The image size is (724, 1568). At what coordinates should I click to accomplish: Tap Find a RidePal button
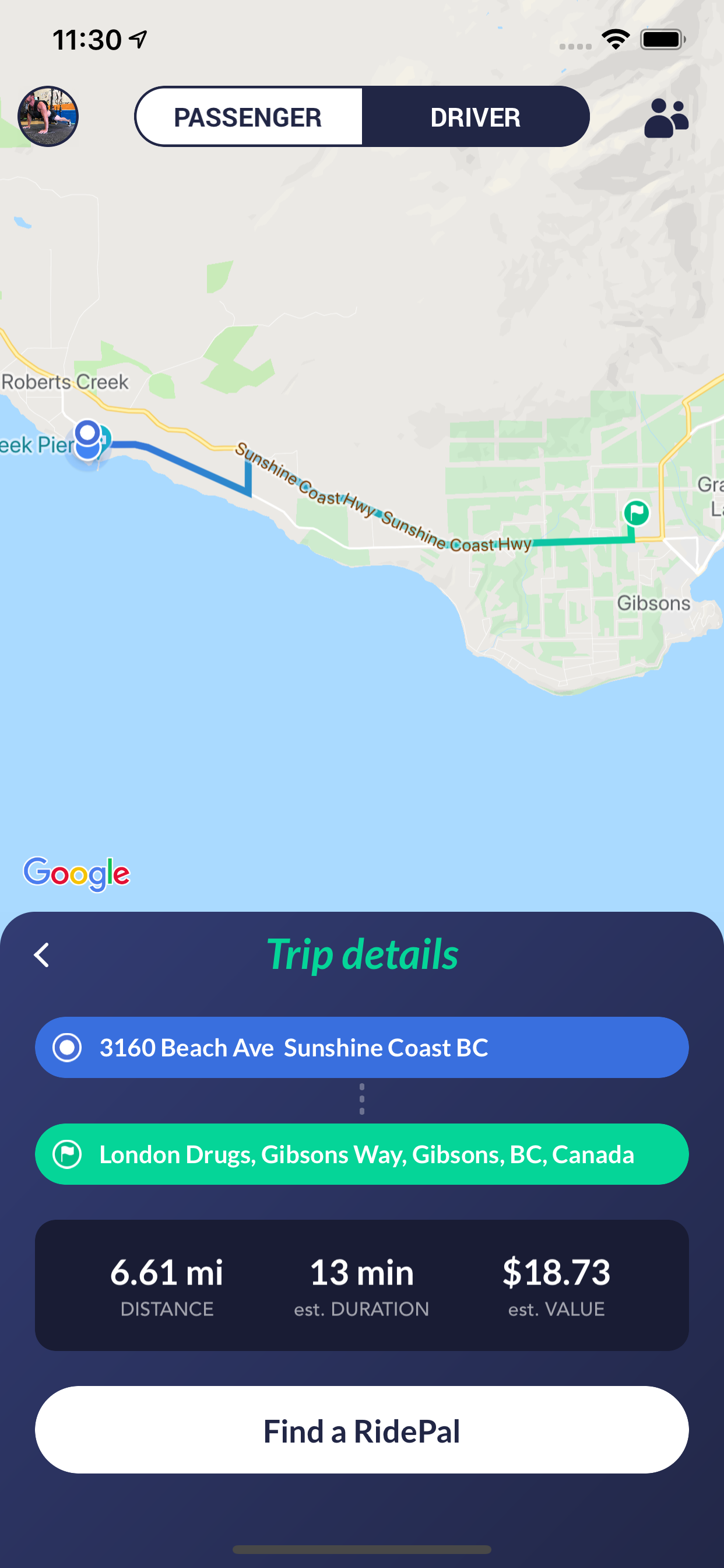pyautogui.click(x=361, y=1430)
